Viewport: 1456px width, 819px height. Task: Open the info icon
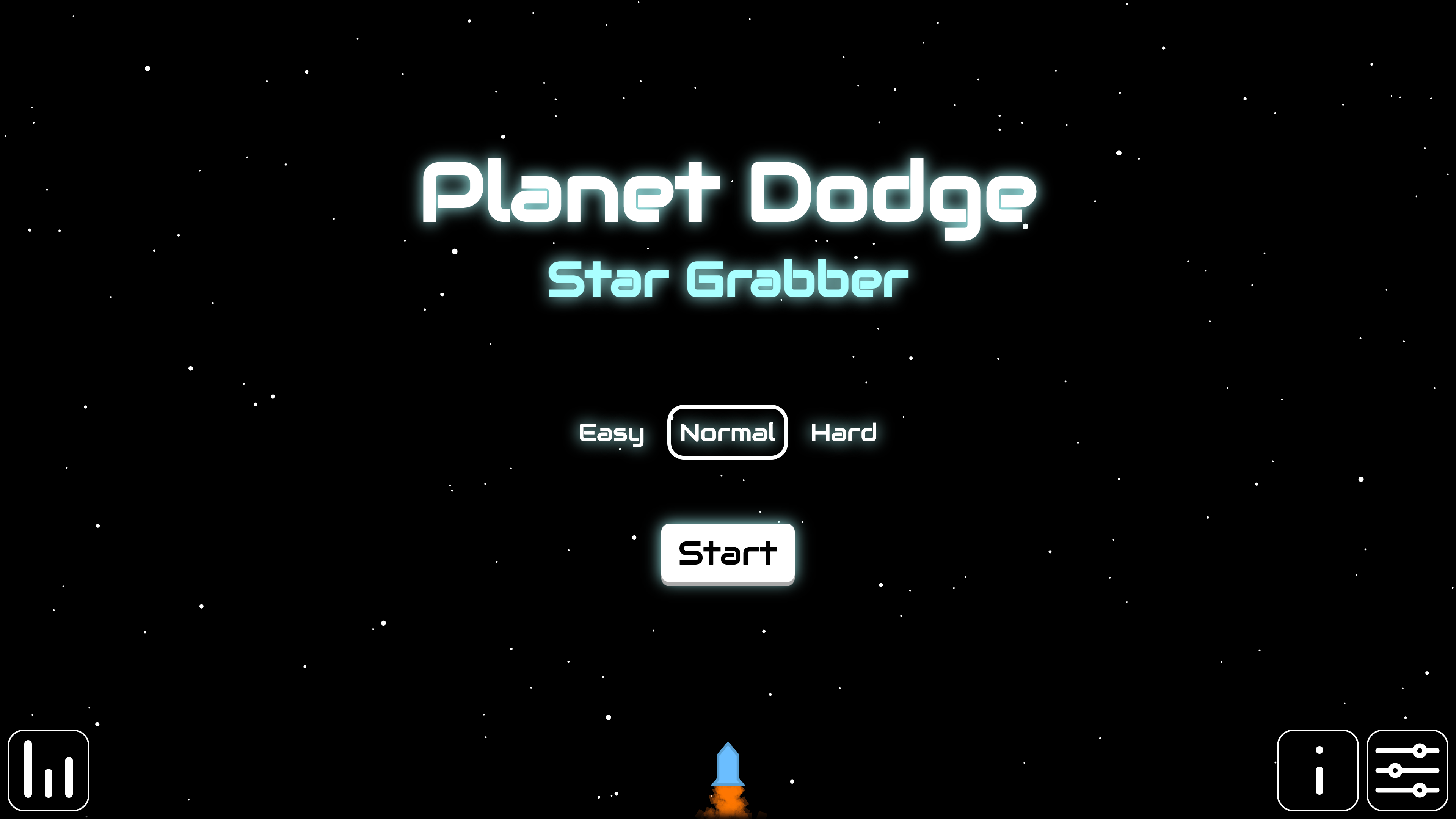[1318, 770]
